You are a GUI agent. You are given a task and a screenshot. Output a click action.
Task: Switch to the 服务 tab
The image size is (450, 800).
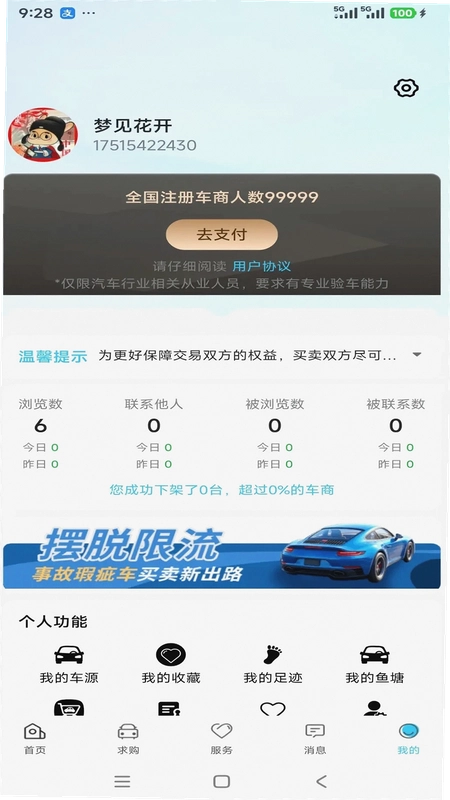(x=221, y=739)
